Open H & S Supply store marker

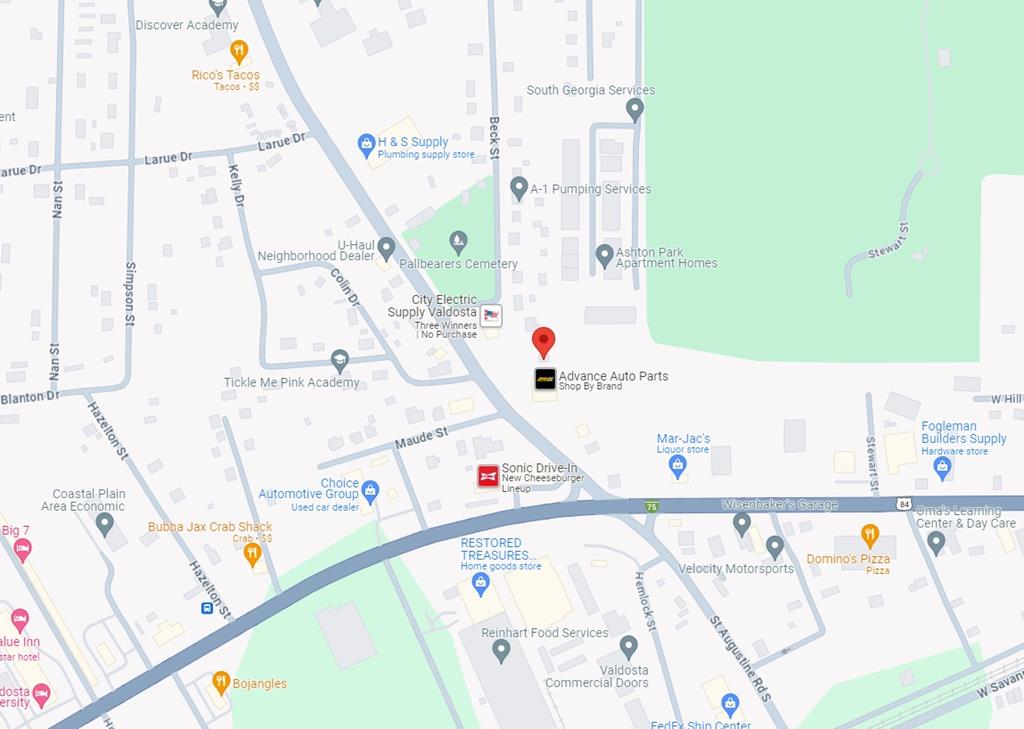(367, 146)
